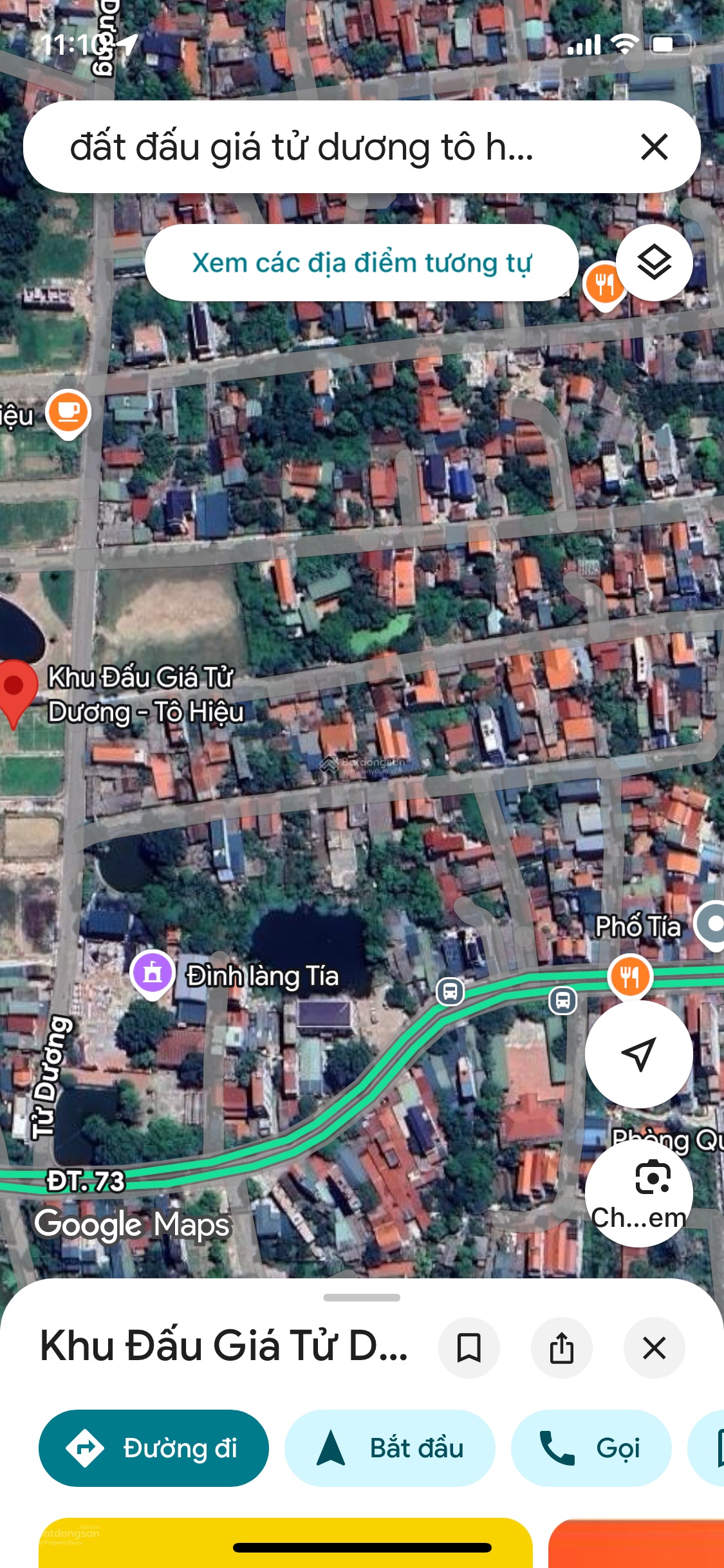Tap "Xem các địa điểm tương tự" chip
This screenshot has width=724, height=1568.
[362, 263]
